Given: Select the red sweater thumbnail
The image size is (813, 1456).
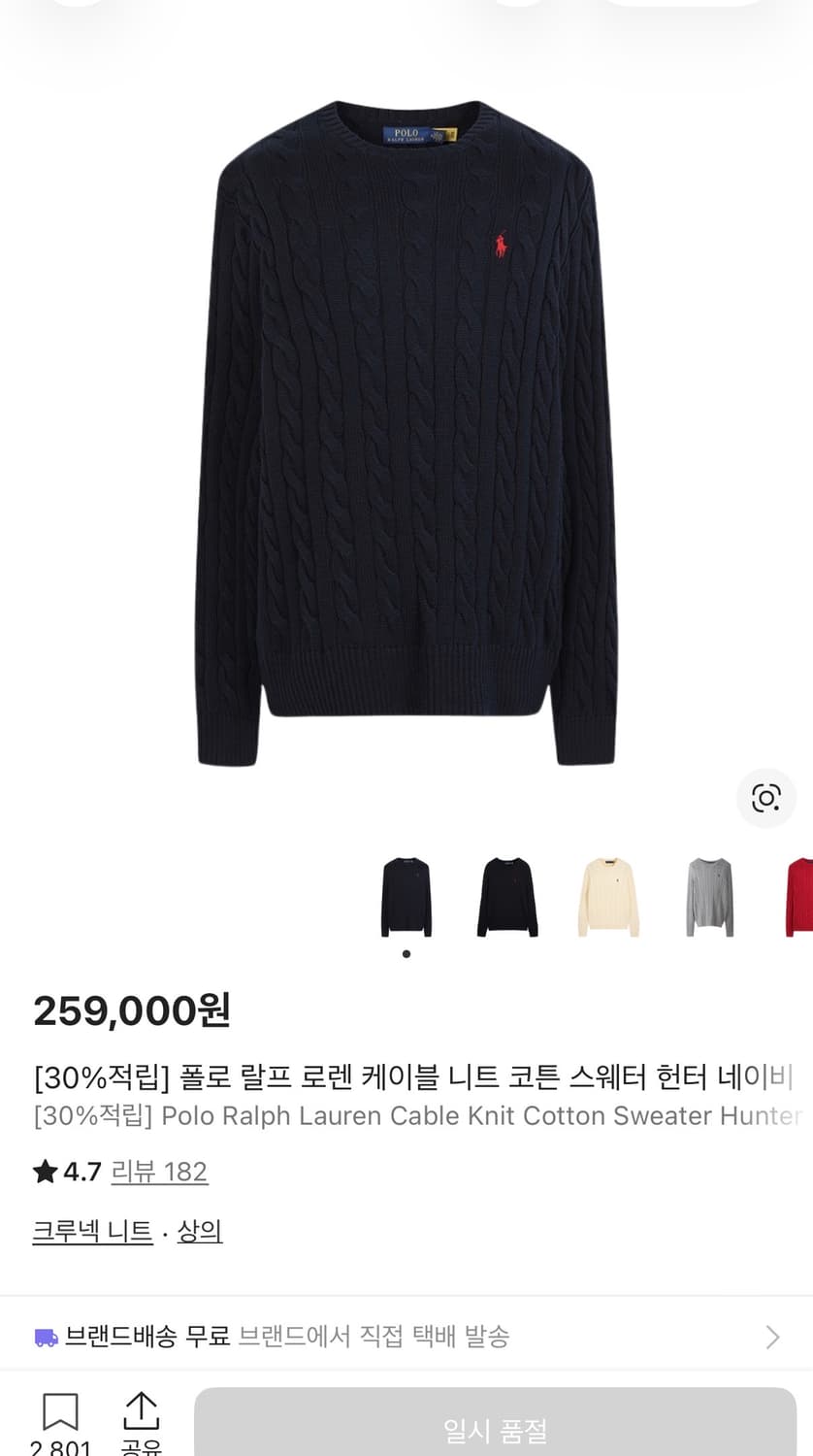Looking at the screenshot, I should [799, 895].
